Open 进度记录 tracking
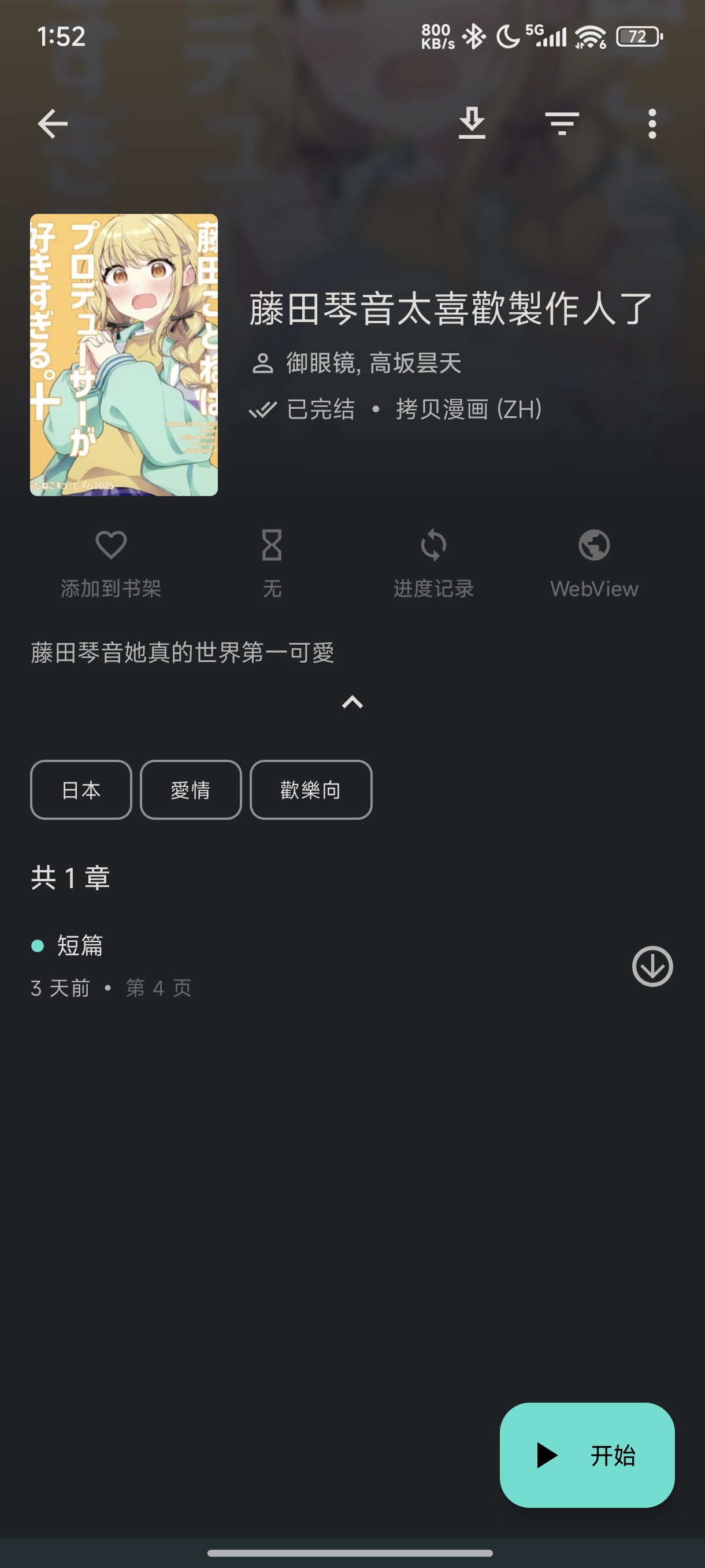This screenshot has width=705, height=1568. point(433,563)
